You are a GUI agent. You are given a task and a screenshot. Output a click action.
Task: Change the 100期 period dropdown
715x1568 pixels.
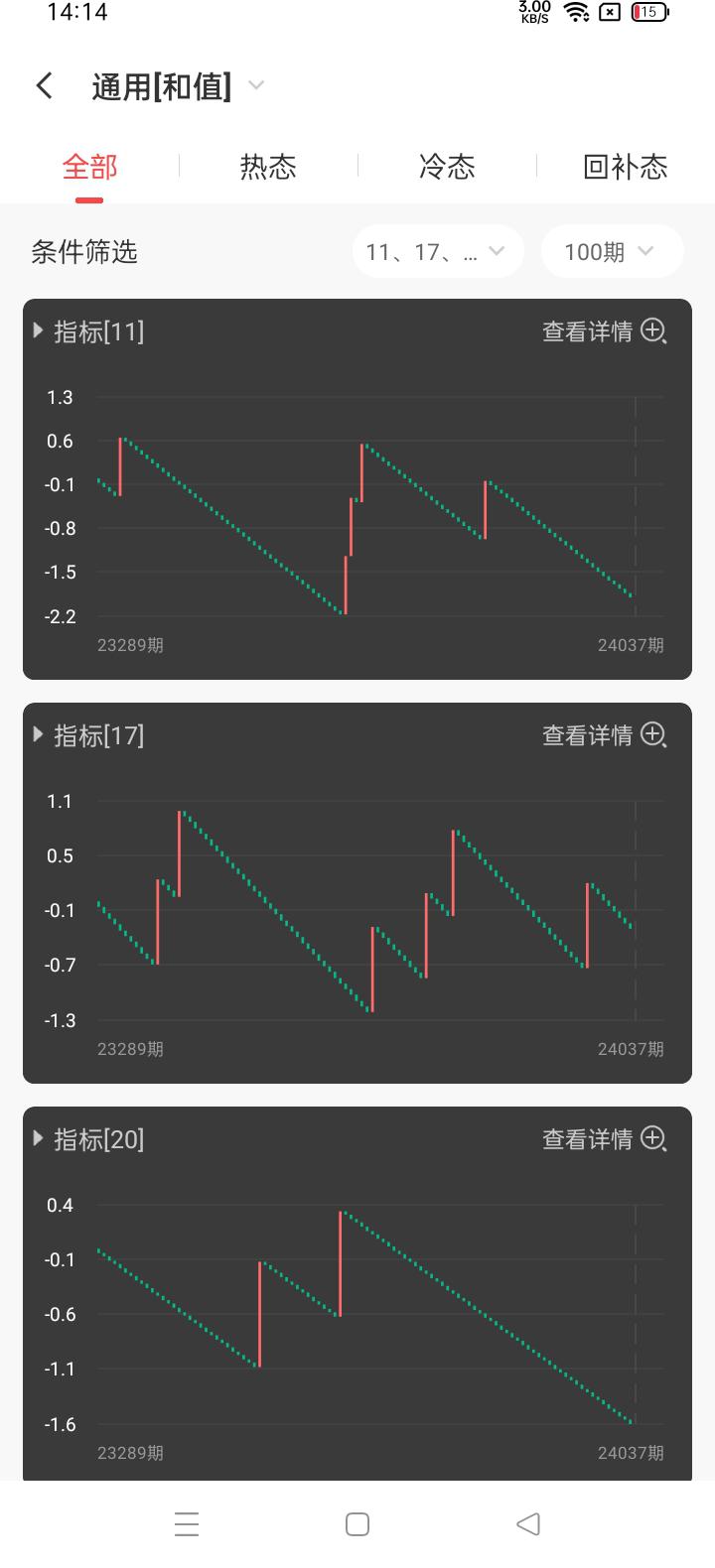pos(612,252)
